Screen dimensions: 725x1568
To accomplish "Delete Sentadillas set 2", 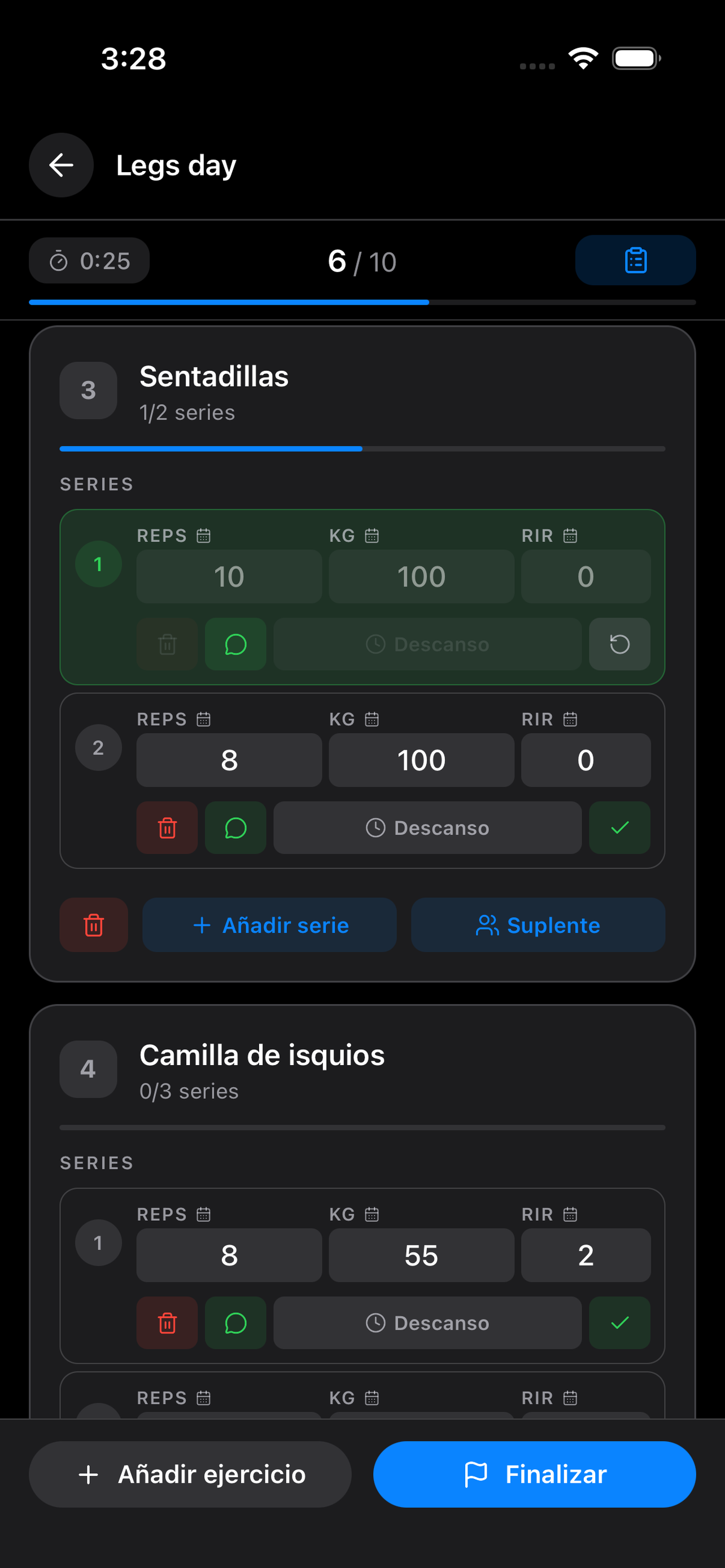I will tap(167, 828).
